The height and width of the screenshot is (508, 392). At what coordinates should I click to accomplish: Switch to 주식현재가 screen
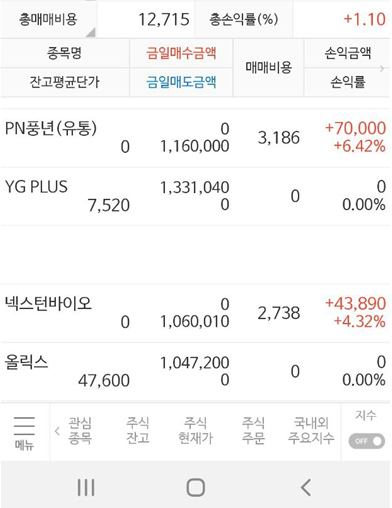pos(195,430)
